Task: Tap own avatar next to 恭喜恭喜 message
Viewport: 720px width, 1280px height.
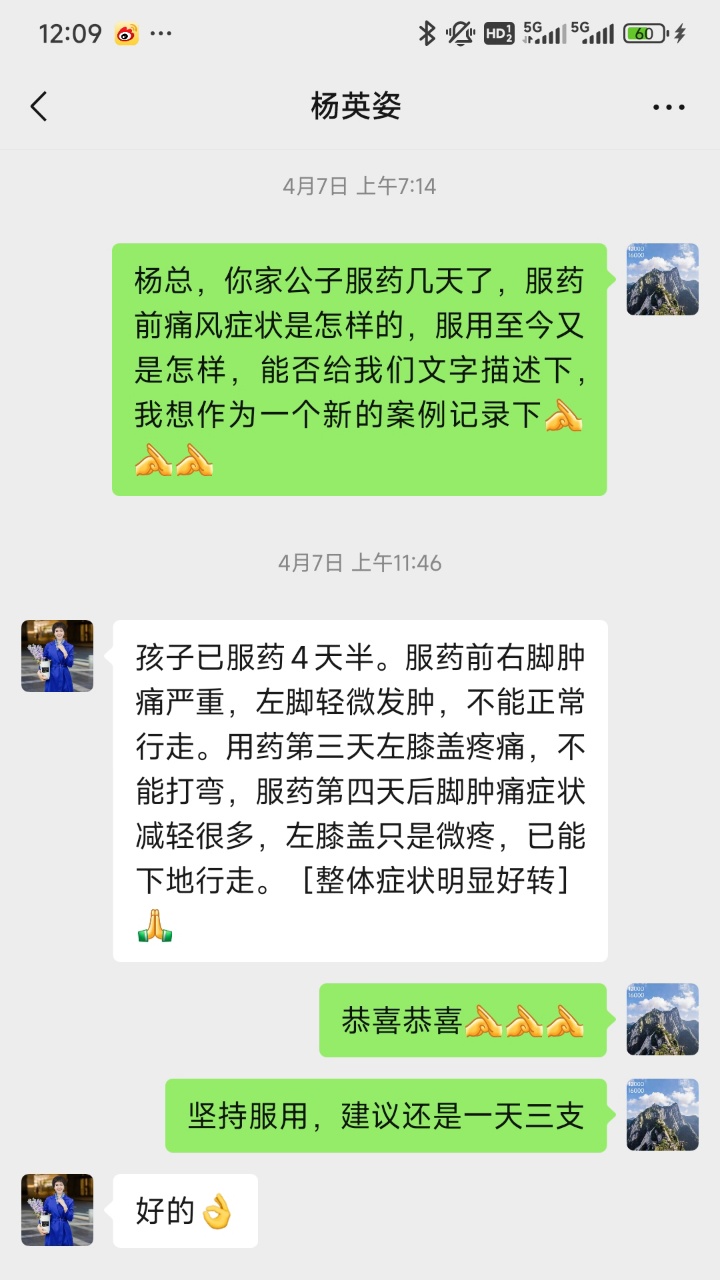Action: (x=662, y=1019)
